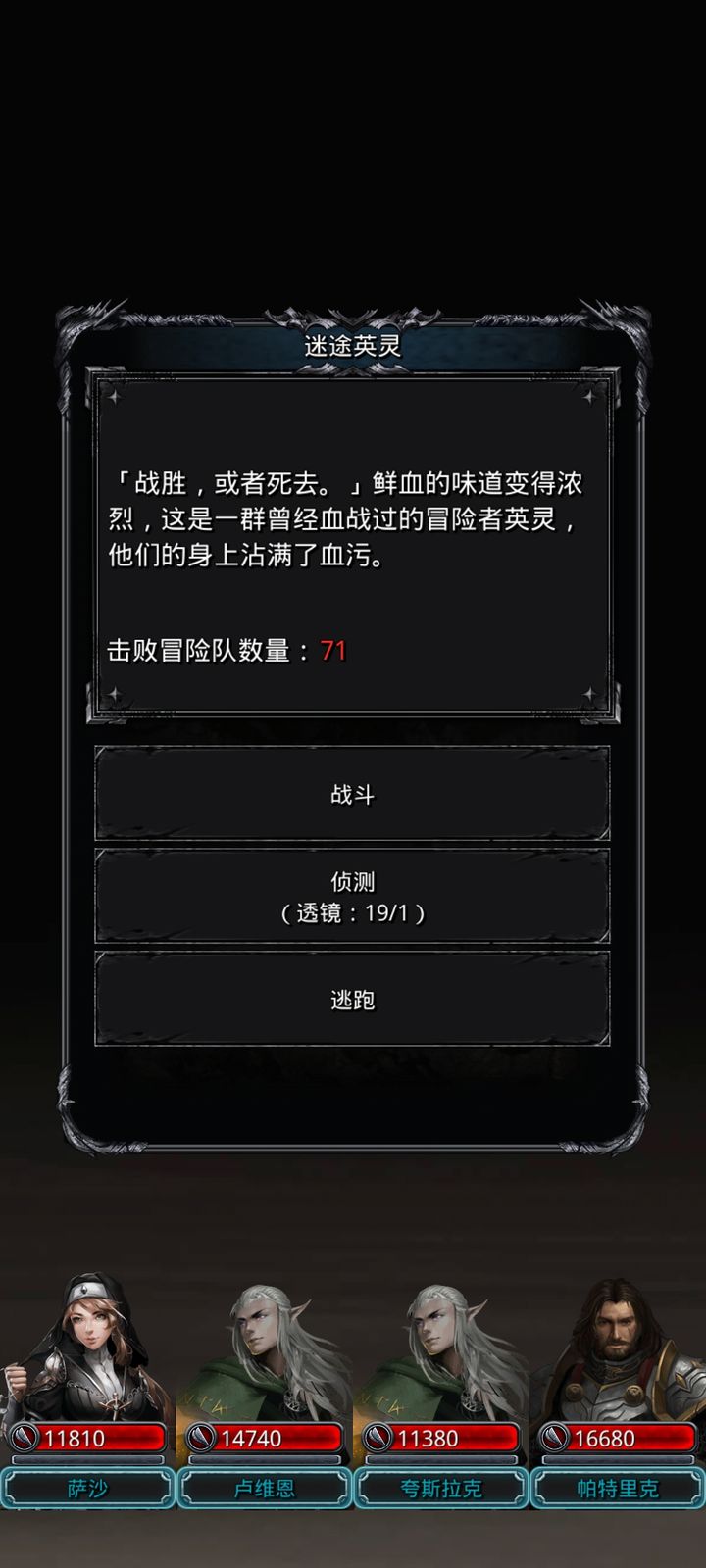Choose the 战斗 option to fight
The height and width of the screenshot is (1568, 706).
click(352, 794)
